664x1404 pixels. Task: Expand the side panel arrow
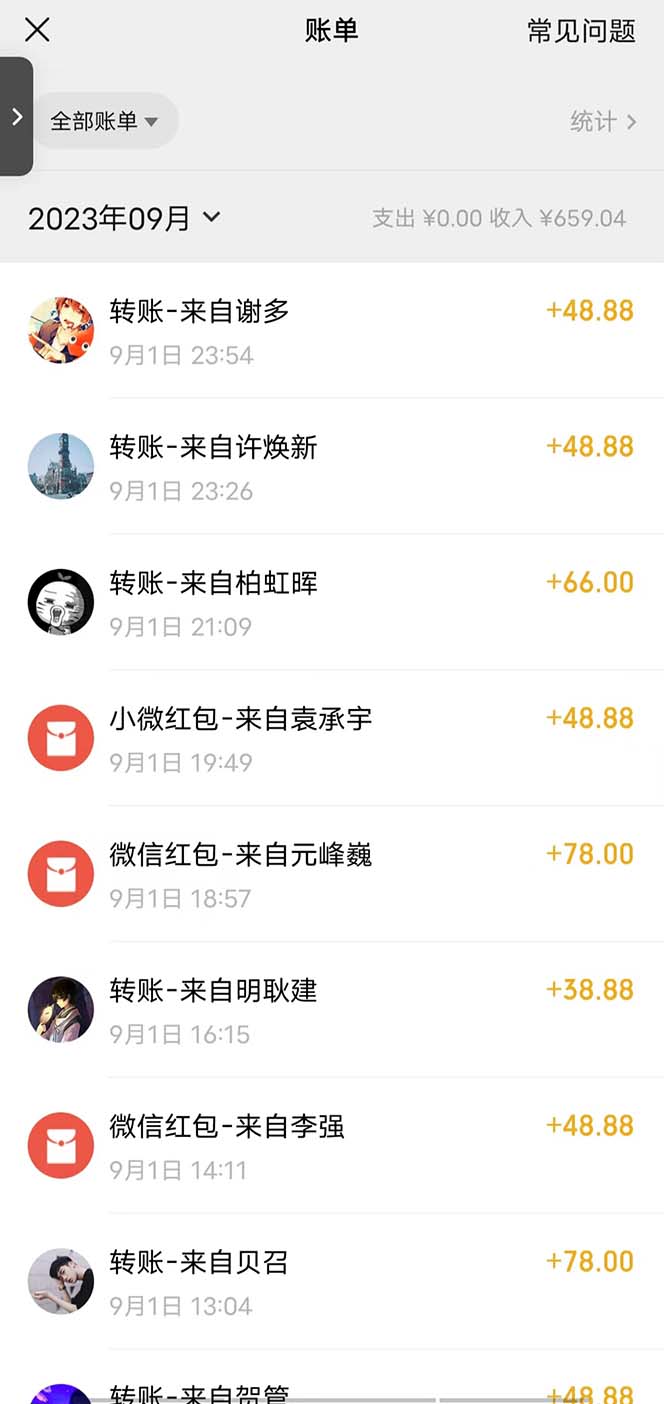point(16,117)
